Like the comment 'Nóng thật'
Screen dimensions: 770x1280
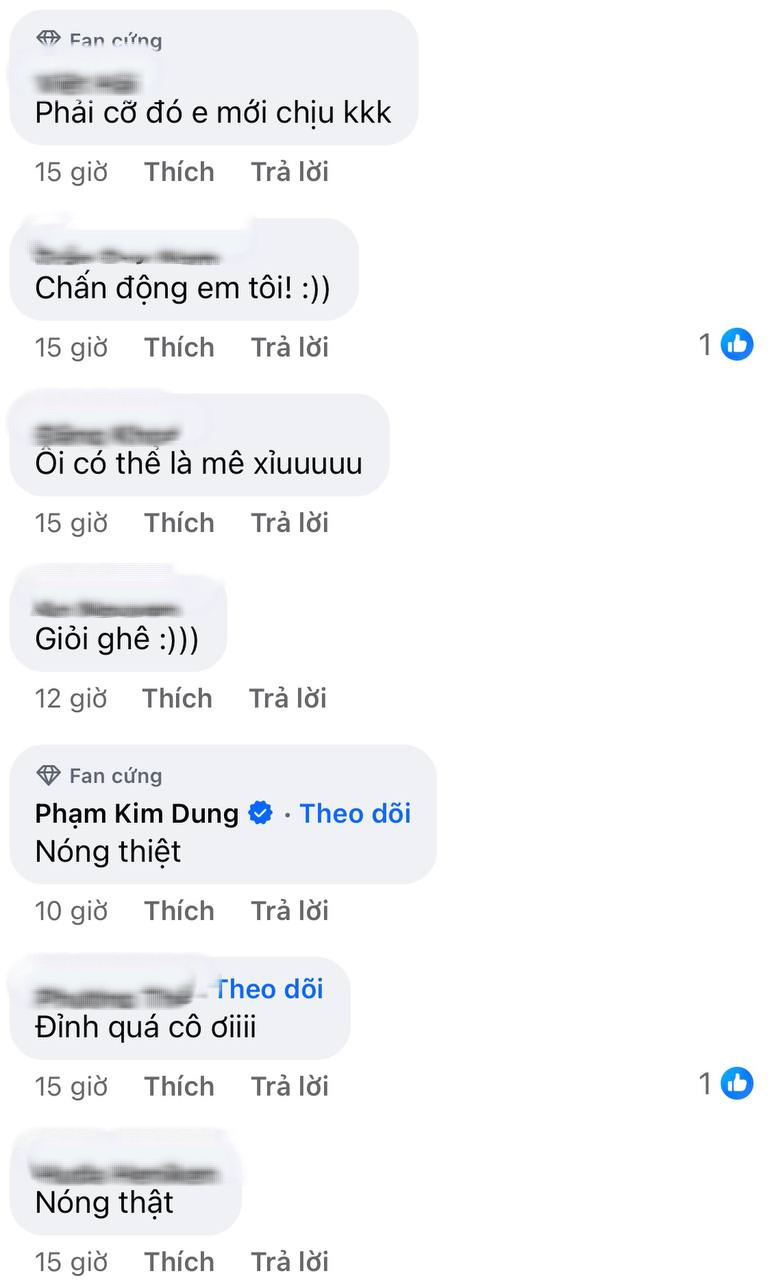(179, 1261)
